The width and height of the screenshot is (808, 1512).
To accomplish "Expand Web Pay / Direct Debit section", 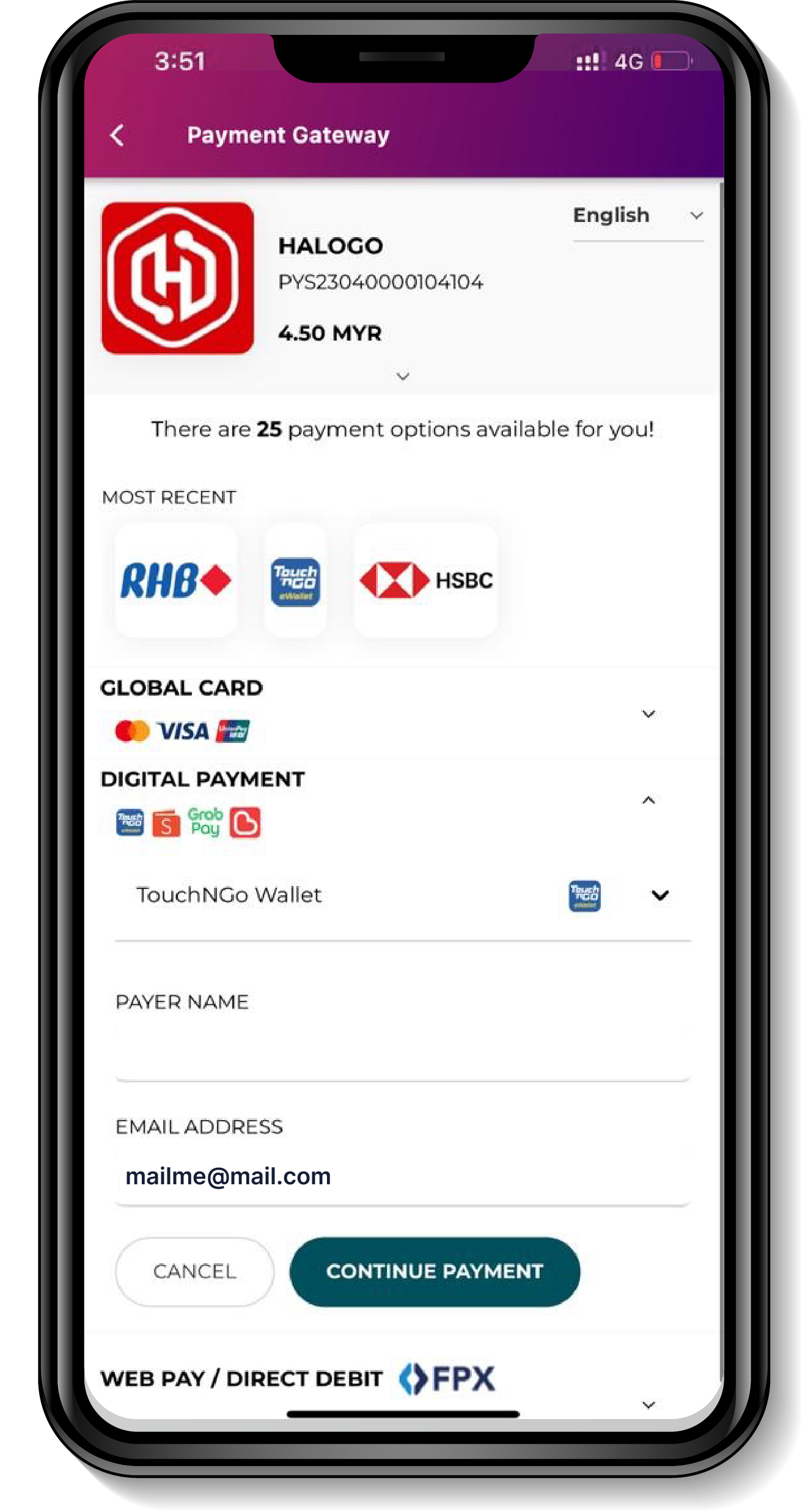I will coord(648,1404).
